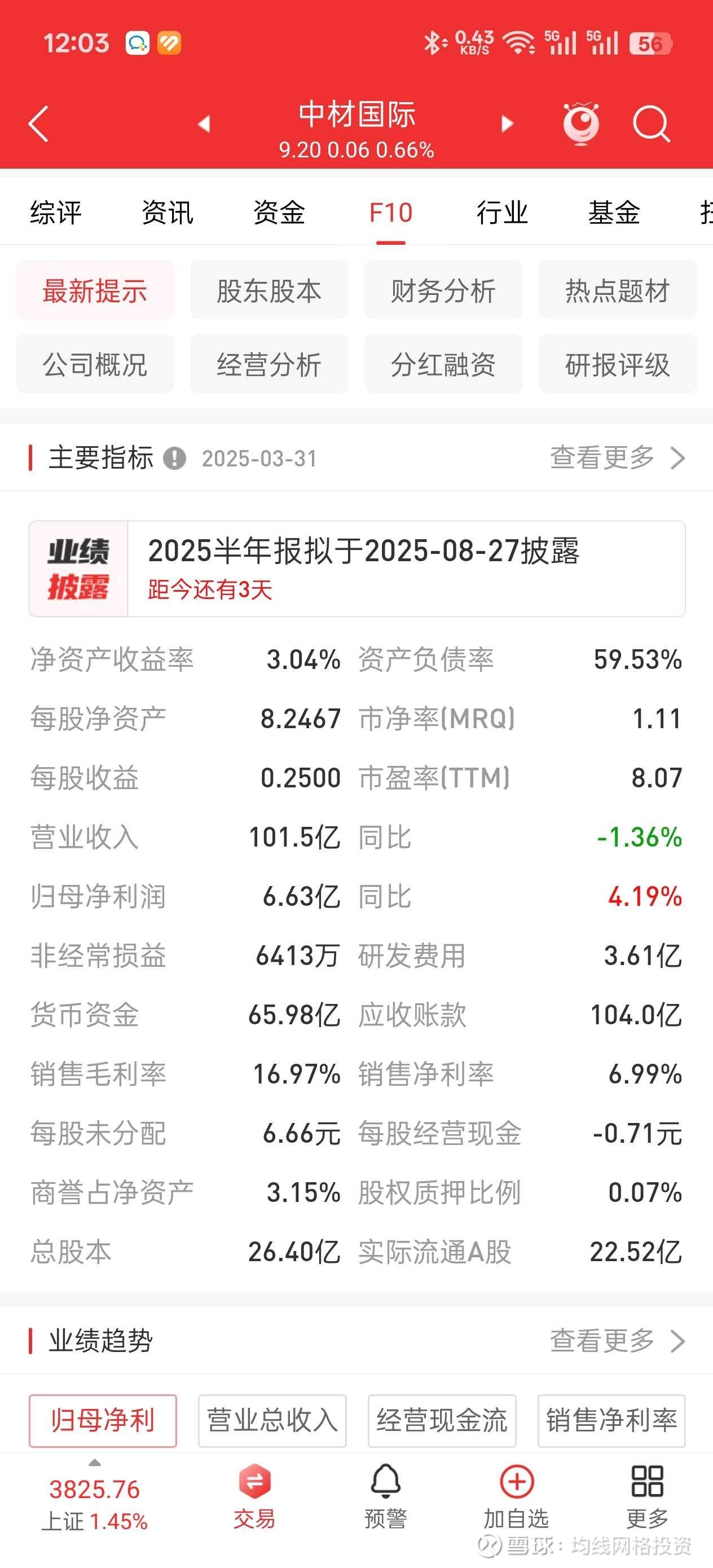Switch to previous stock with left triangle
The image size is (713, 1568).
(x=204, y=124)
